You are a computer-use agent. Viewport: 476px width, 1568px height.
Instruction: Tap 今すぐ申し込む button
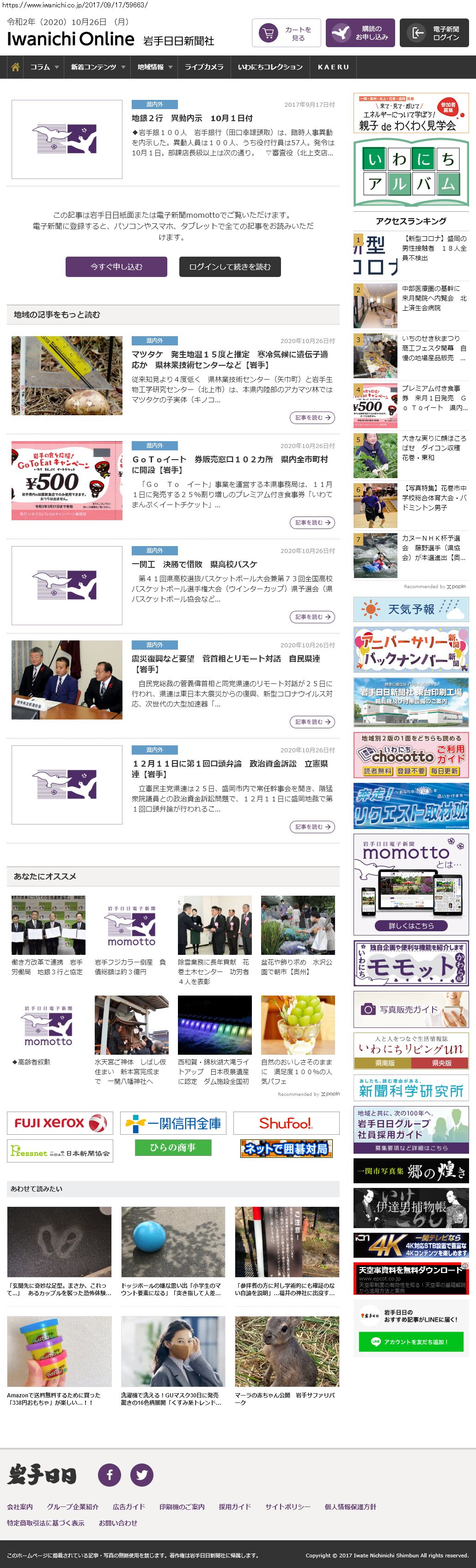[116, 267]
